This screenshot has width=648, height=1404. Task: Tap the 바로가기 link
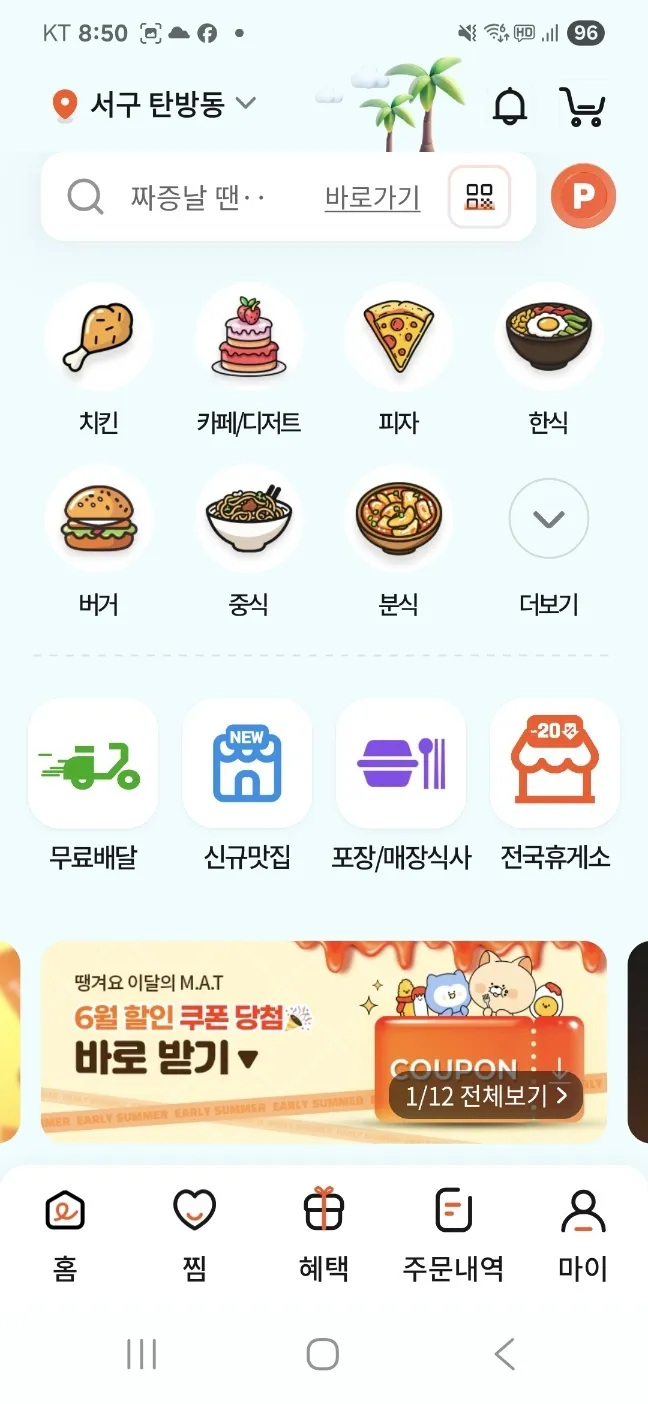[x=372, y=197]
